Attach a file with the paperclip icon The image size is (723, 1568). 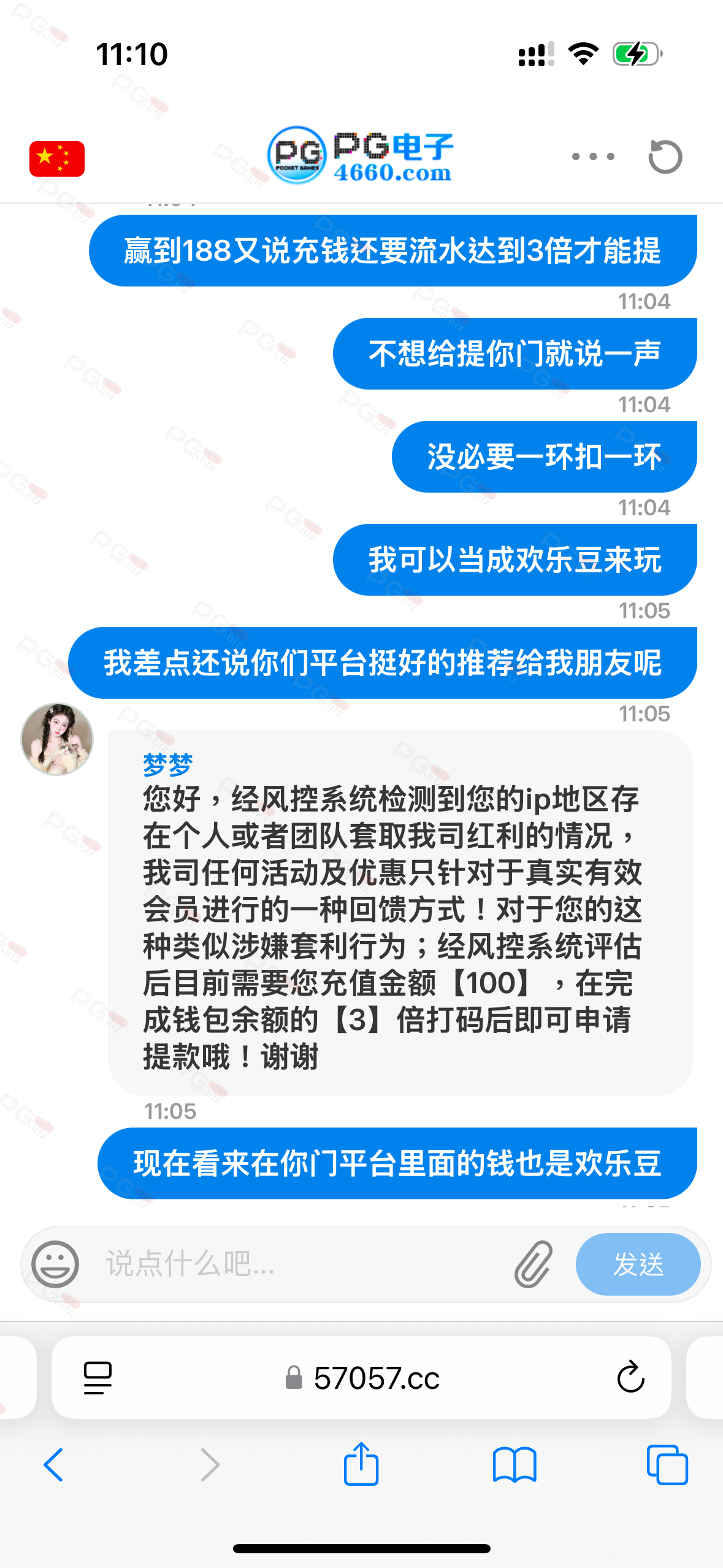point(533,1264)
